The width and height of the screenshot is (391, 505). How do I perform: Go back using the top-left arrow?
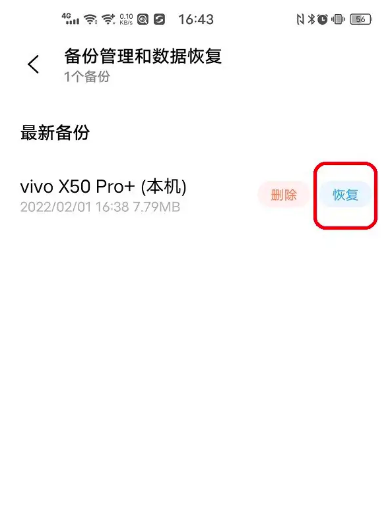(x=33, y=64)
